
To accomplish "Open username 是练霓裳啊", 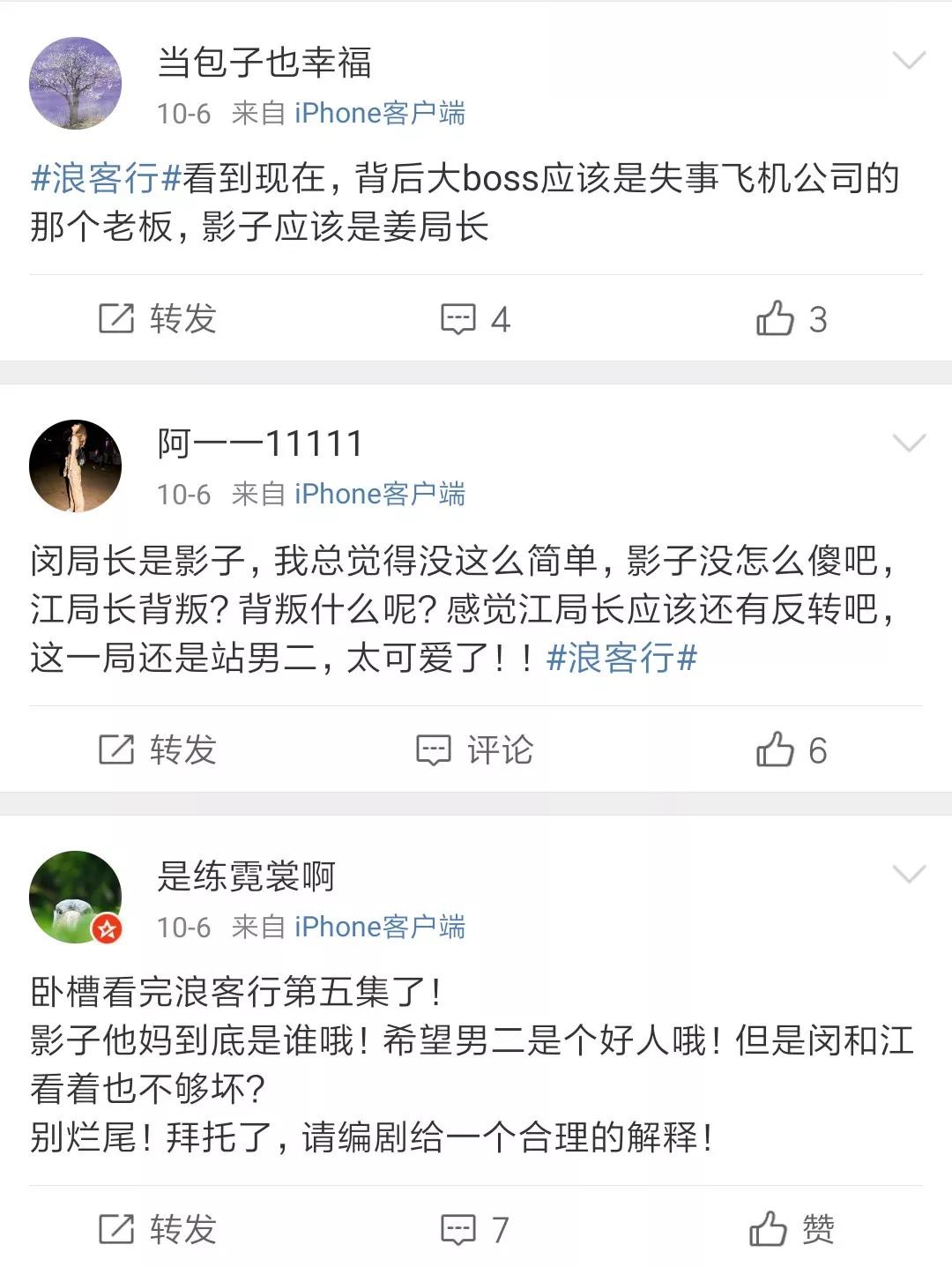I will tap(246, 876).
